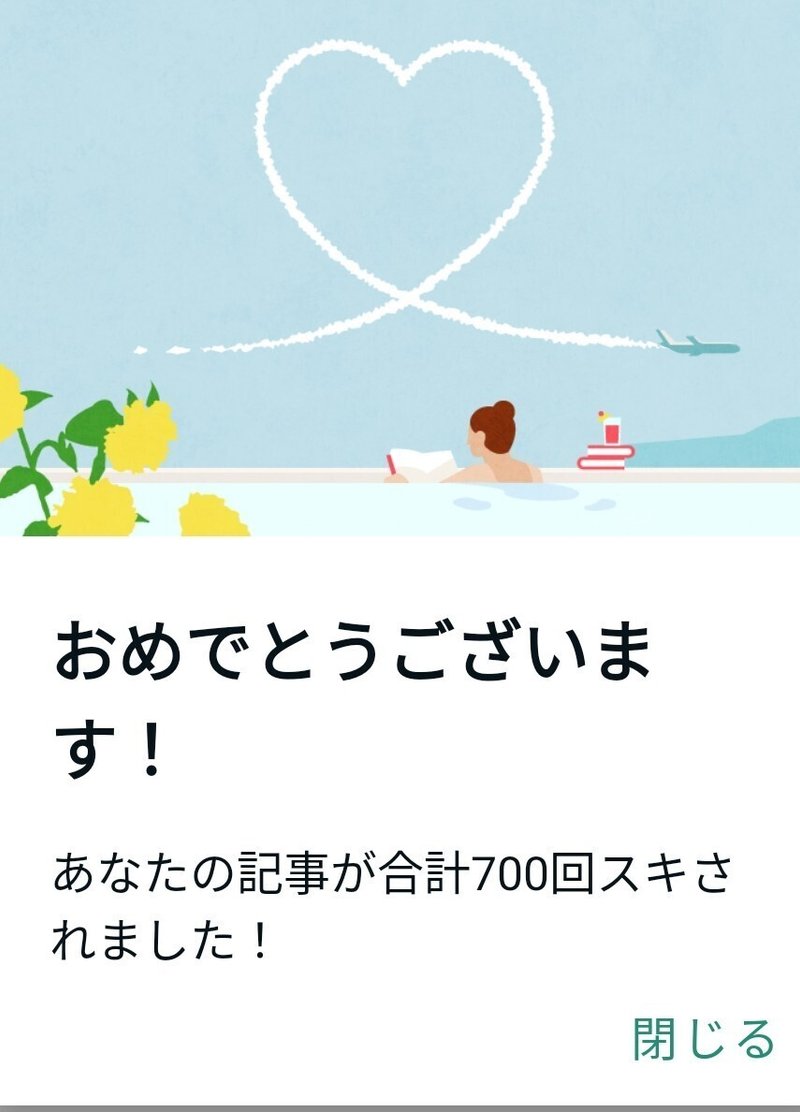Click the stack of red books illustration
The width and height of the screenshot is (800, 1112).
coord(606,455)
